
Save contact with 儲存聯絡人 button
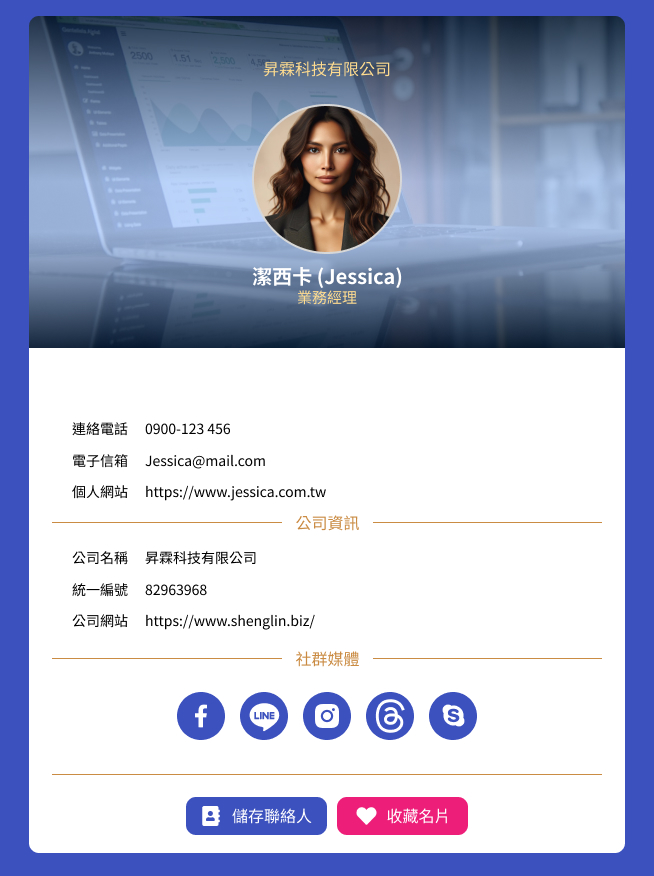coord(256,816)
